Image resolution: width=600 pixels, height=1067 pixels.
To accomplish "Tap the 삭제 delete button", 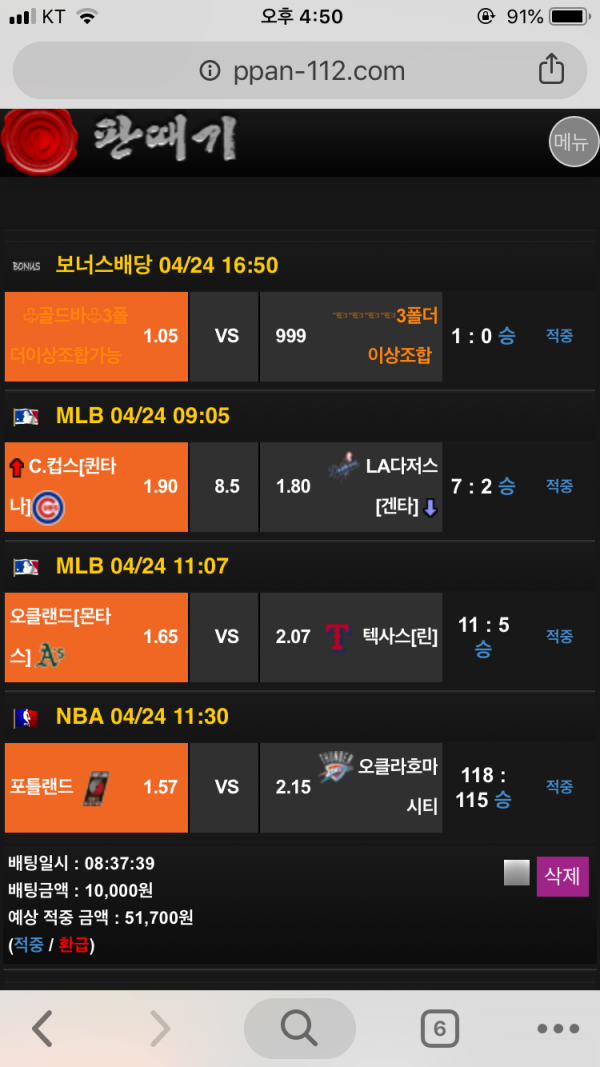I will point(562,876).
